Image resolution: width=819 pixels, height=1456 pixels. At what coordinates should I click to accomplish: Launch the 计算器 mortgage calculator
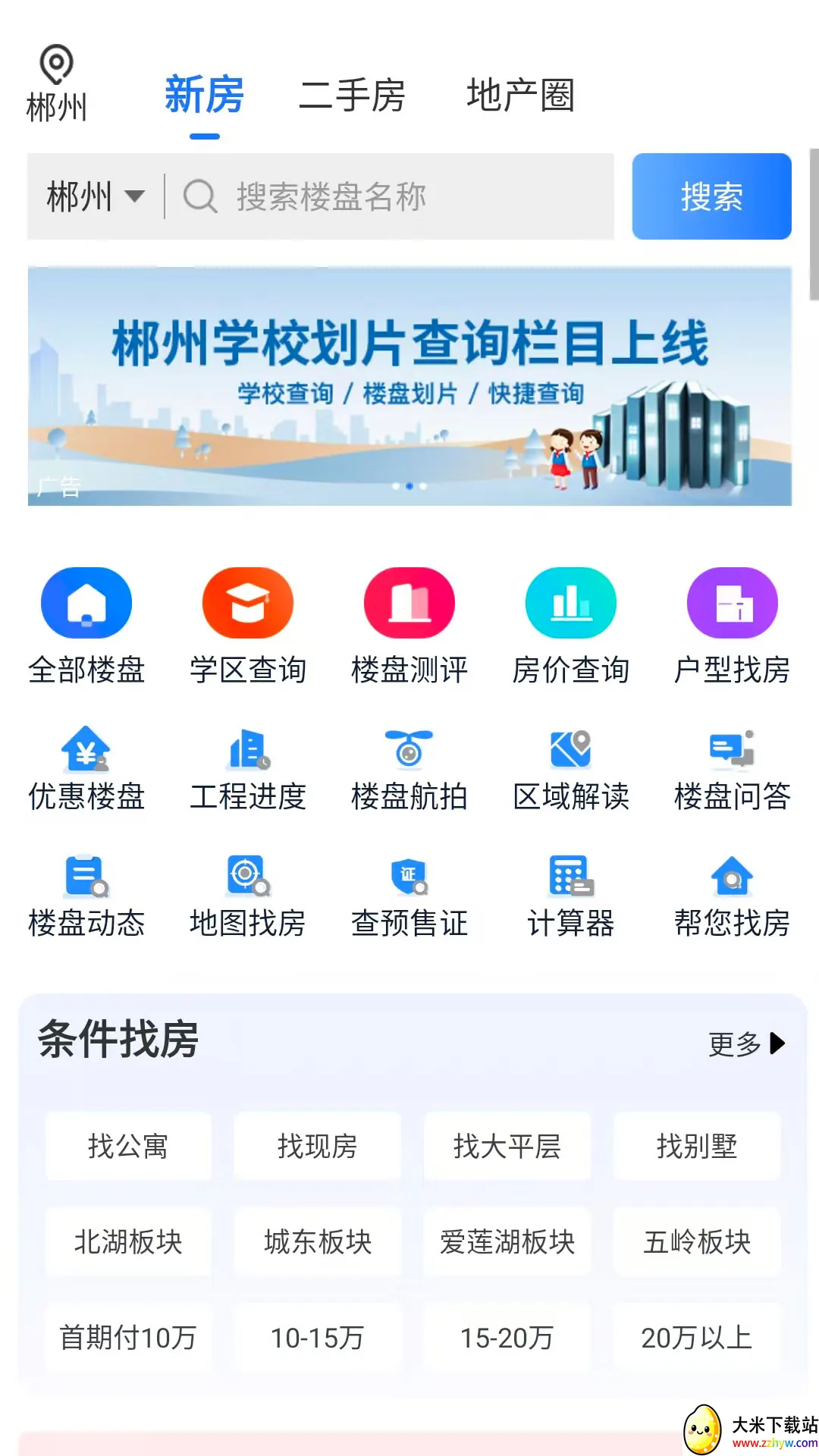click(571, 896)
